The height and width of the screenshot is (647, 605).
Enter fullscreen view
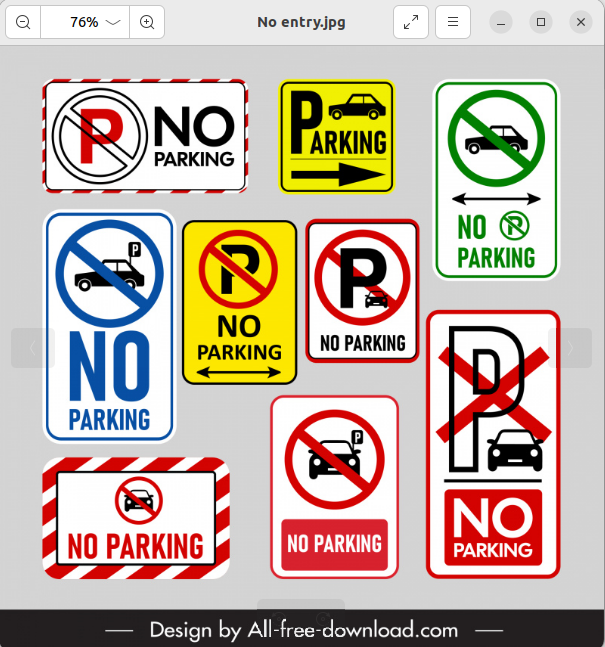pos(410,21)
